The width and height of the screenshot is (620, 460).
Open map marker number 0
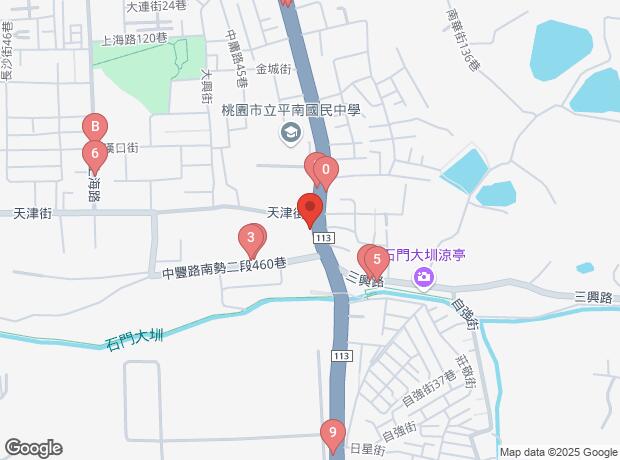tap(325, 170)
